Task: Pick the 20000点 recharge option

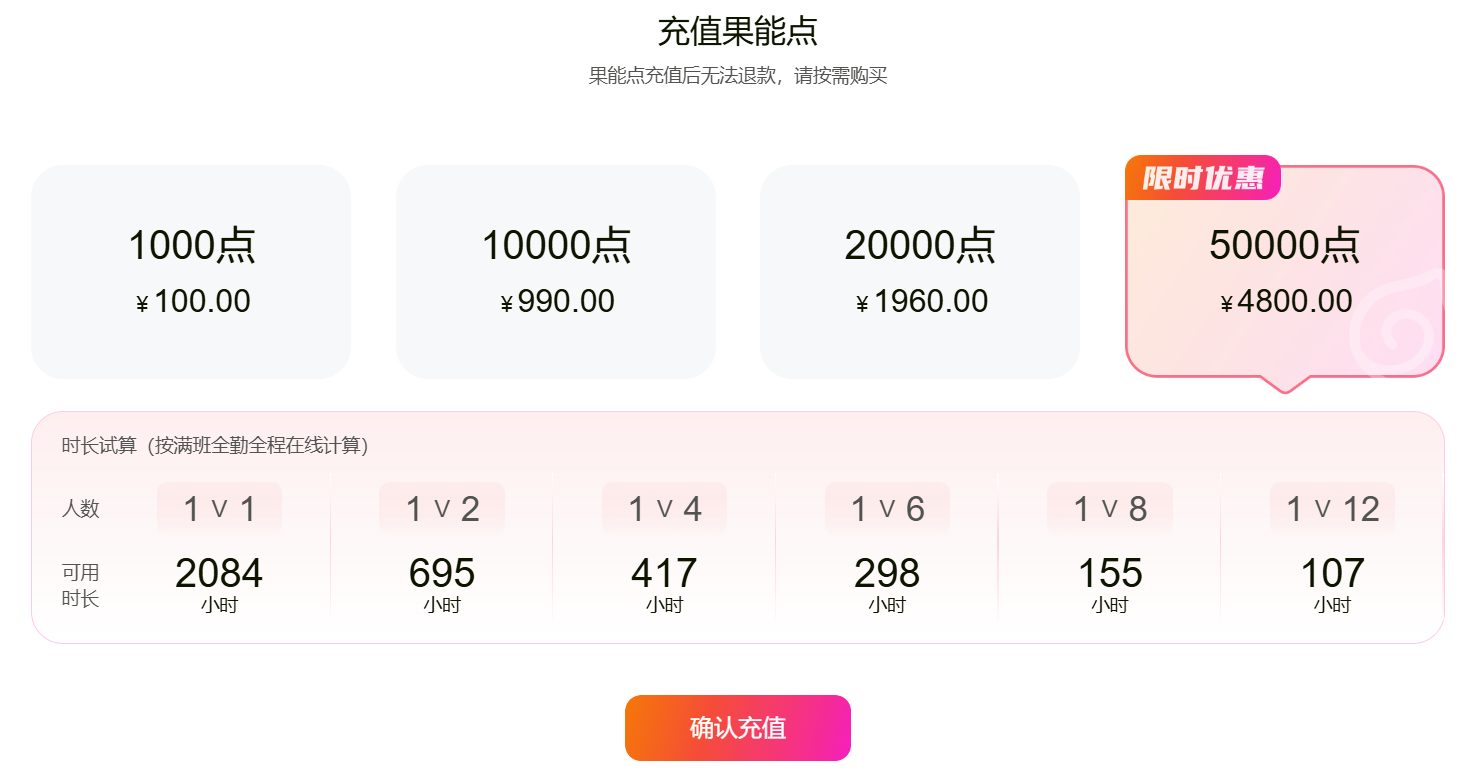Action: 920,271
